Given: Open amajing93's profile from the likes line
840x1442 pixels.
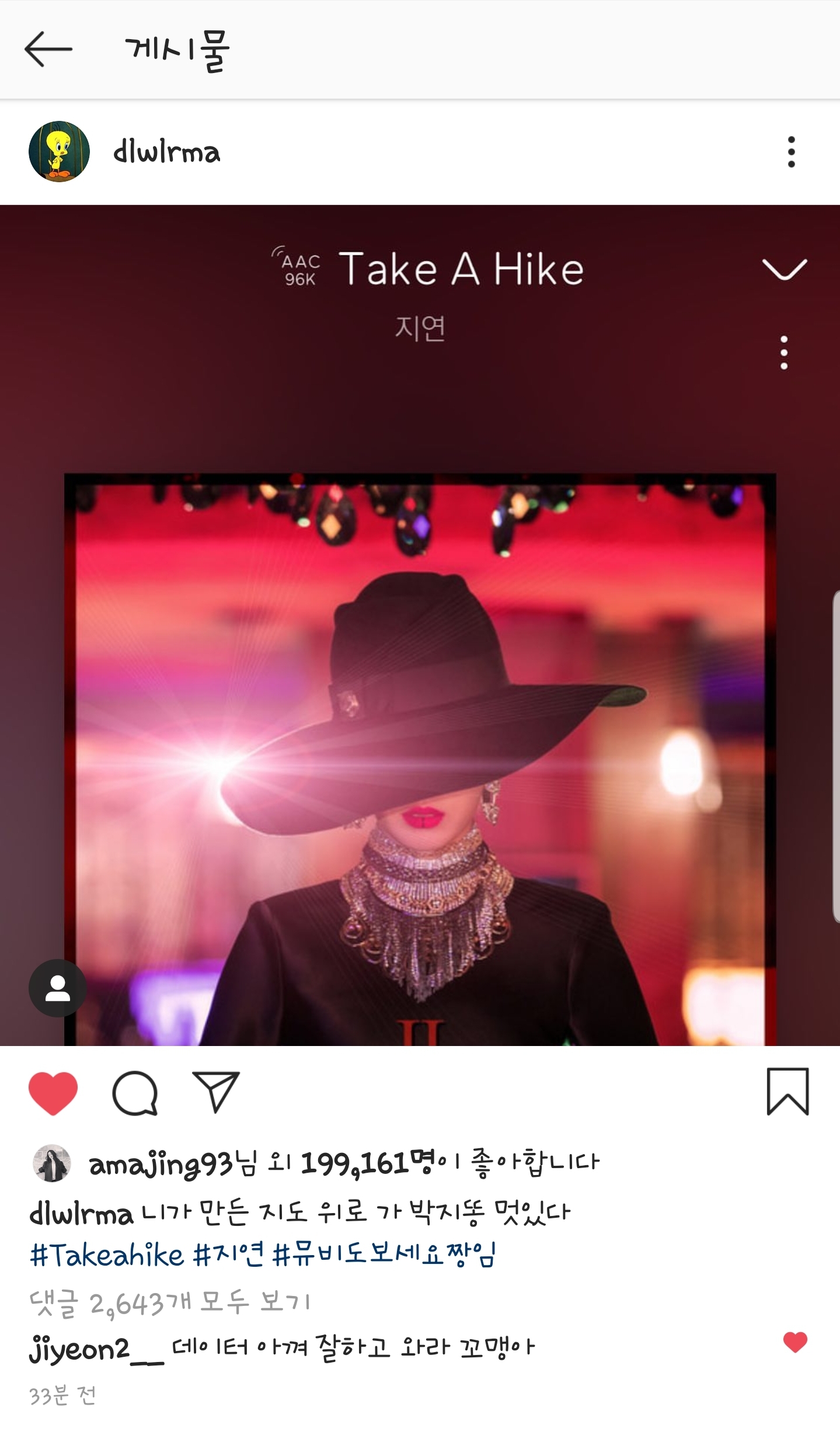Looking at the screenshot, I should click(159, 1164).
